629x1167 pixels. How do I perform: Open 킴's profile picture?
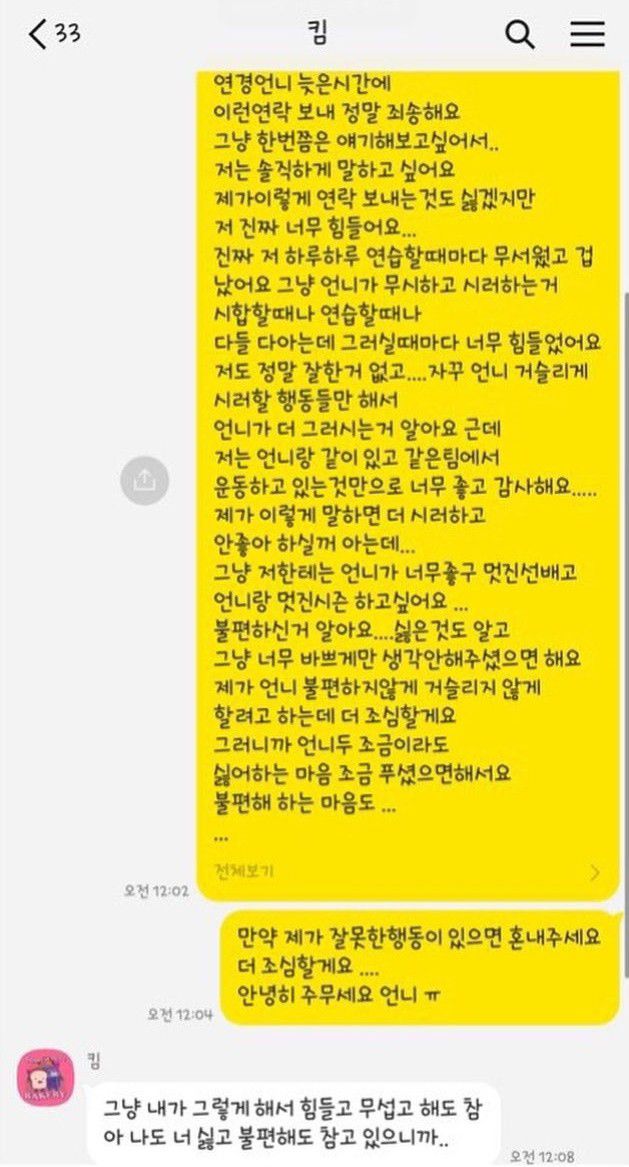pyautogui.click(x=44, y=1078)
